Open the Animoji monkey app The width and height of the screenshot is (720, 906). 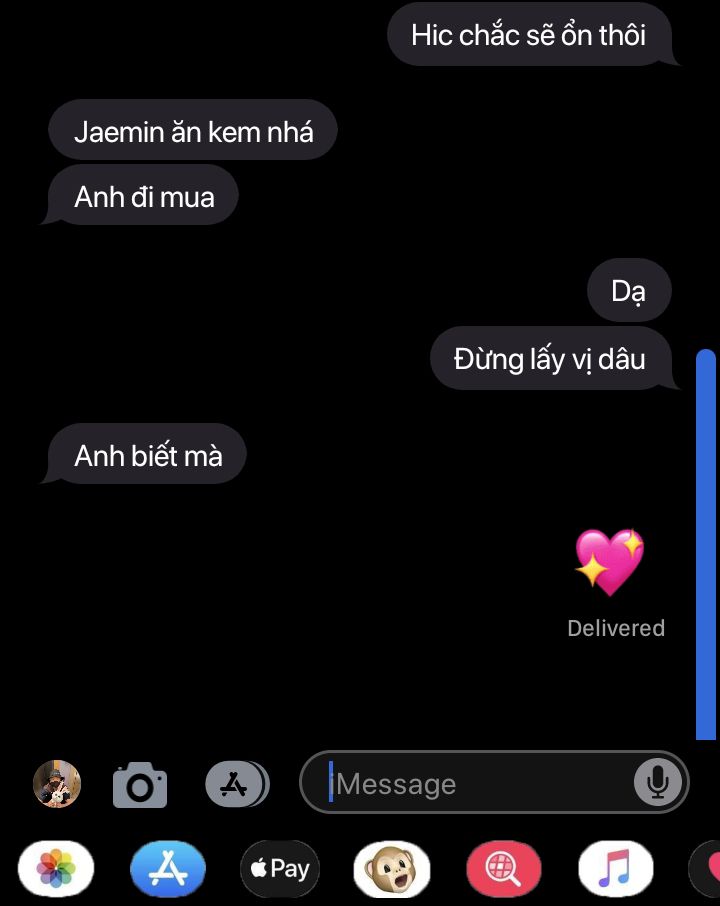(391, 868)
